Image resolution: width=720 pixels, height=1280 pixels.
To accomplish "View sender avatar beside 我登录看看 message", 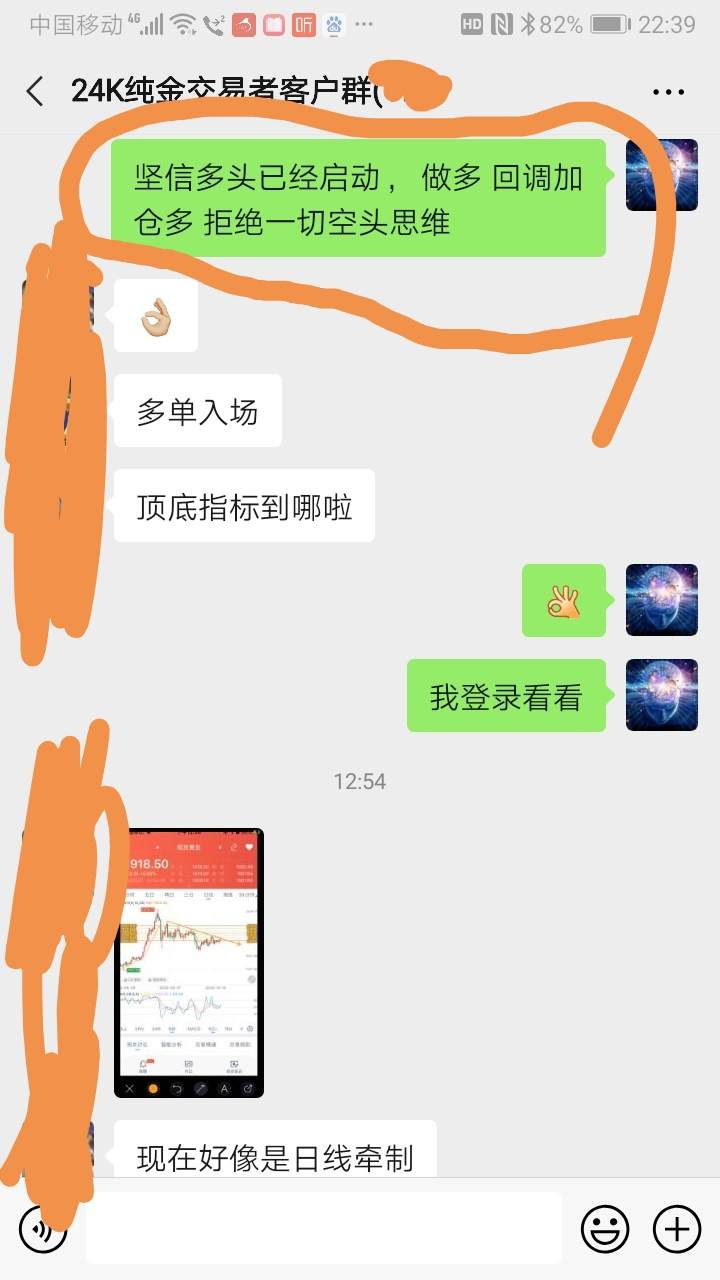I will (661, 695).
